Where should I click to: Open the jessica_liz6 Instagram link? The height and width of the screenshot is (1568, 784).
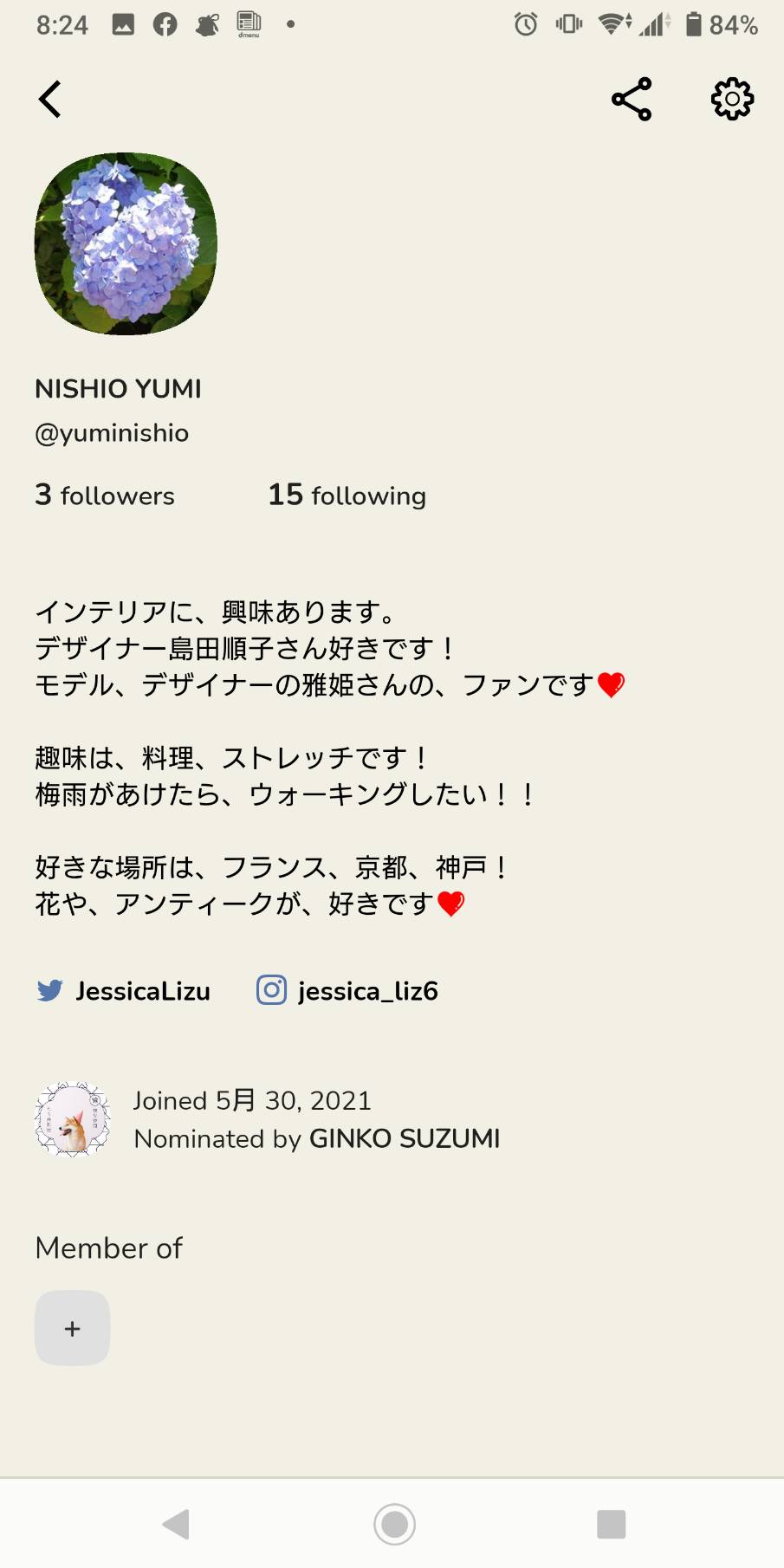click(347, 990)
